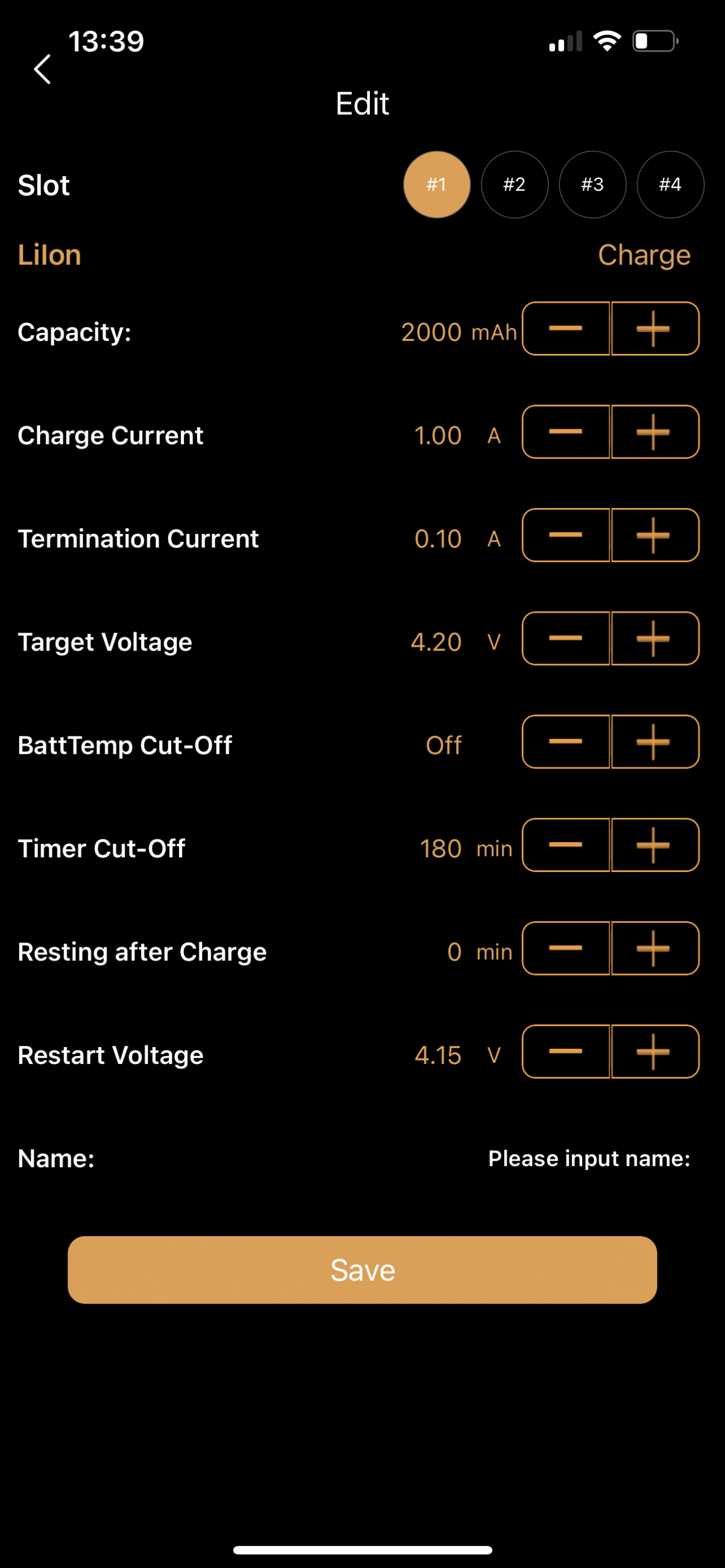Save the charge settings
725x1568 pixels.
(362, 1270)
